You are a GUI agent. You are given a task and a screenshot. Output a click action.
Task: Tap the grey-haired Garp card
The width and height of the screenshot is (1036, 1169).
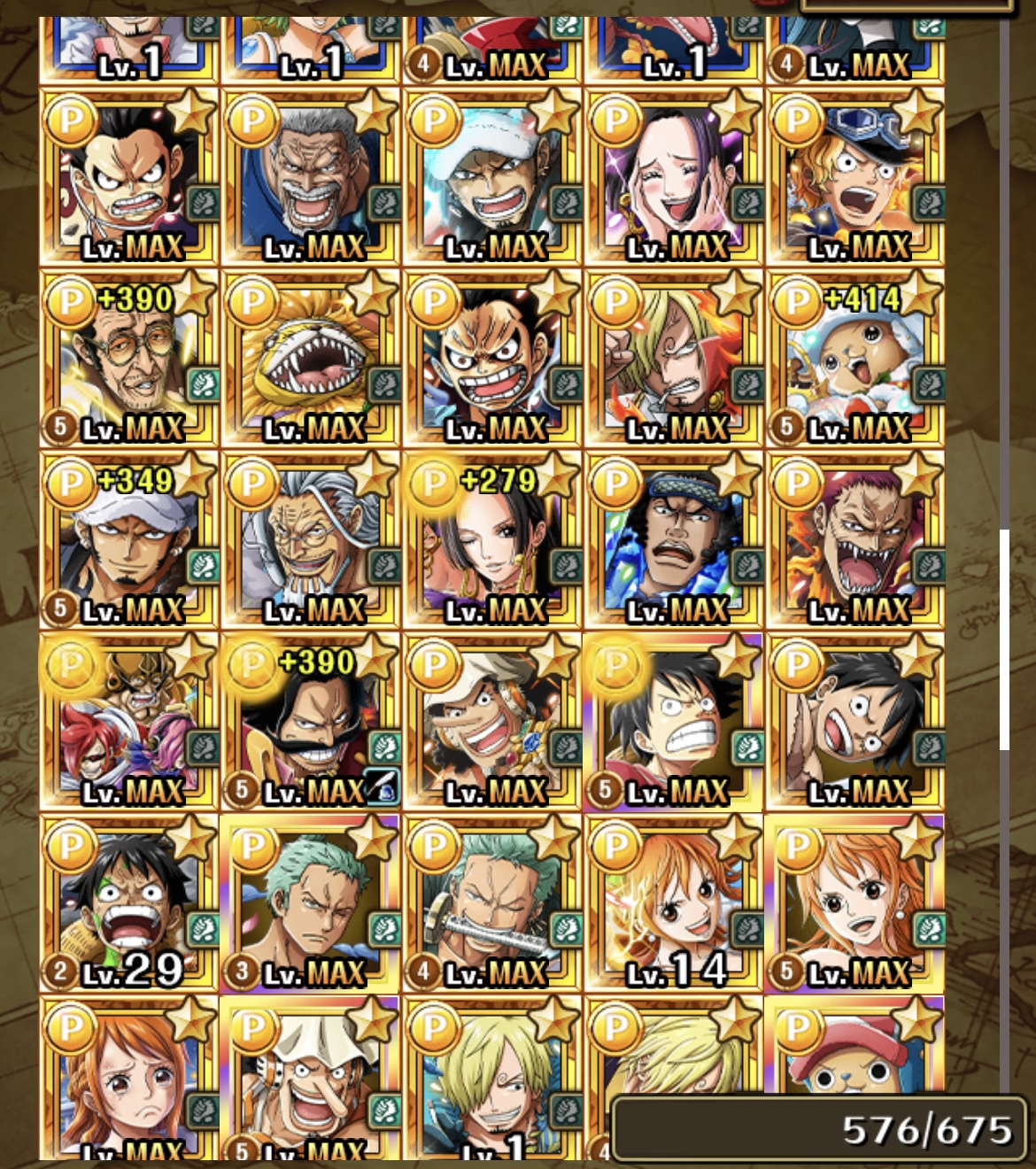point(311,177)
